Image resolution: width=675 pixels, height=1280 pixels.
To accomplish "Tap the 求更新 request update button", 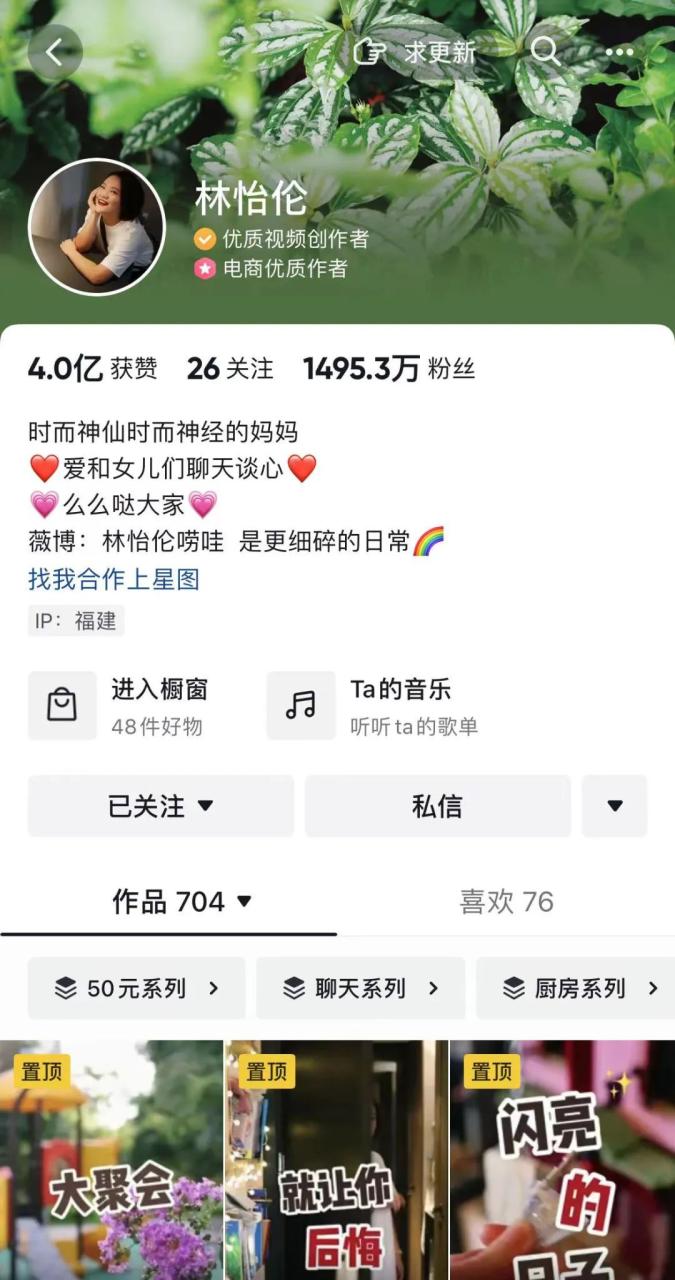I will pos(415,52).
